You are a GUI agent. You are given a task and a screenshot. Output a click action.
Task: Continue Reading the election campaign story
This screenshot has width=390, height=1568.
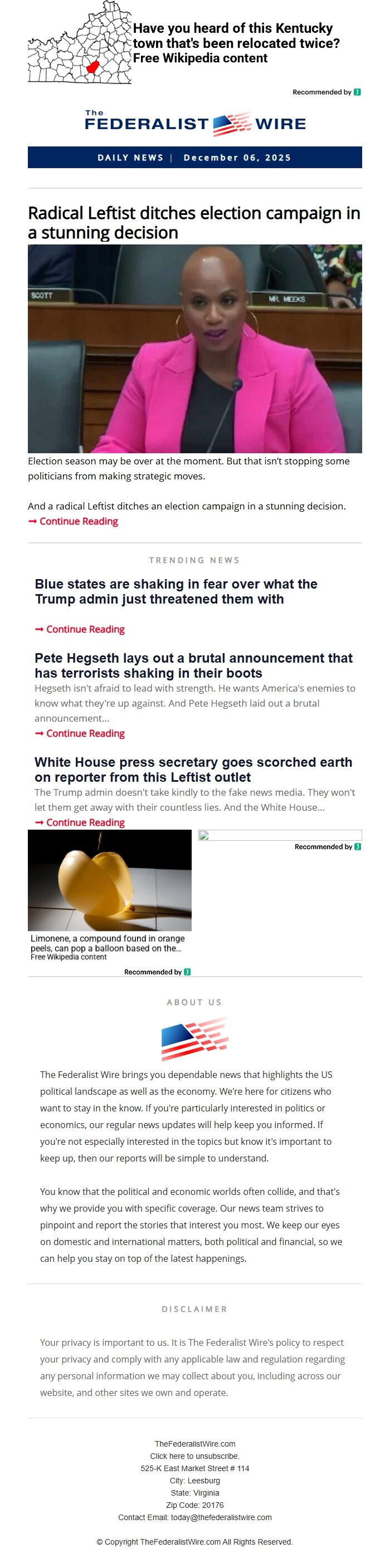click(x=78, y=522)
